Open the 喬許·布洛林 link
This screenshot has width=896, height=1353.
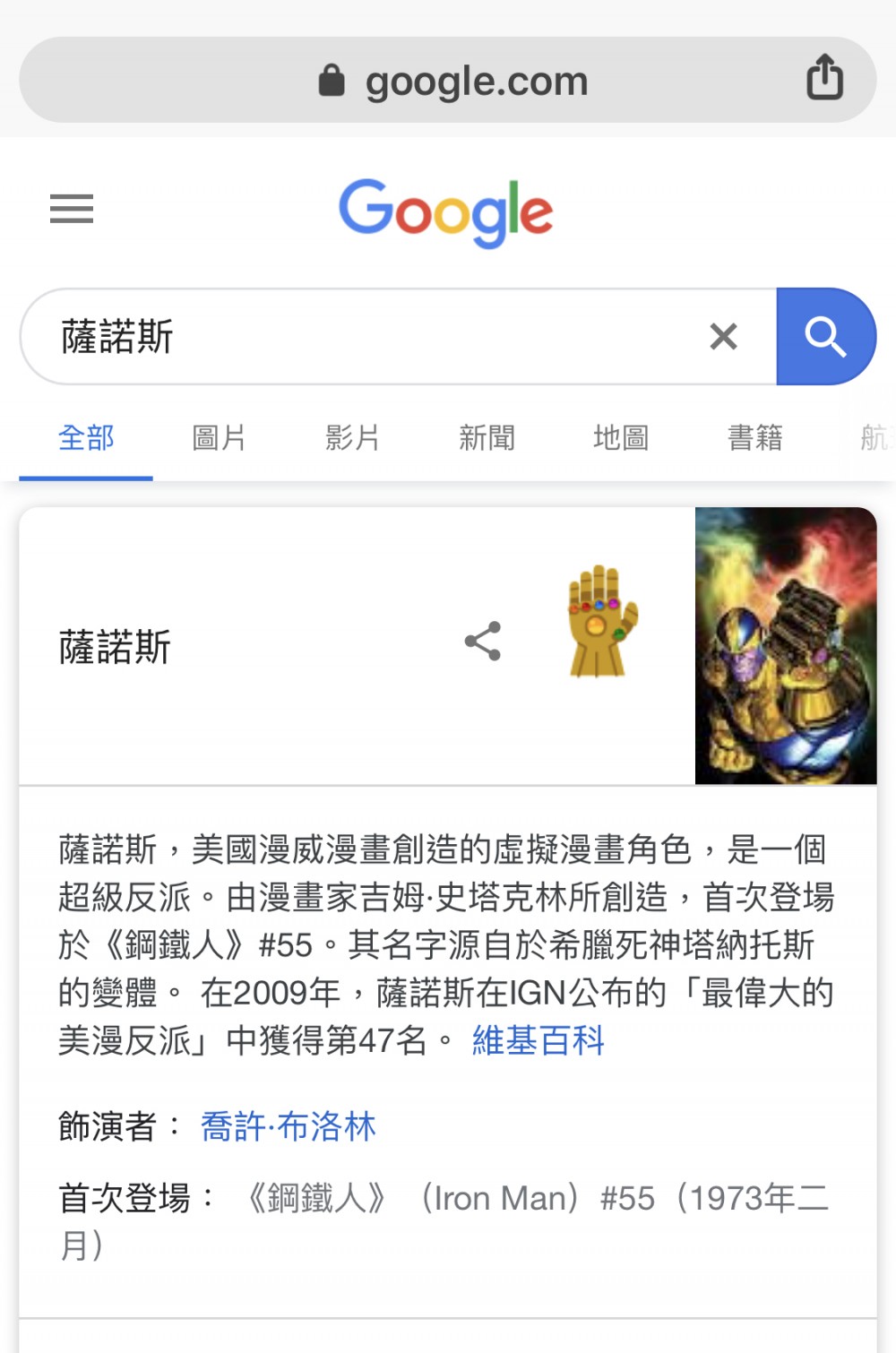[x=288, y=1126]
